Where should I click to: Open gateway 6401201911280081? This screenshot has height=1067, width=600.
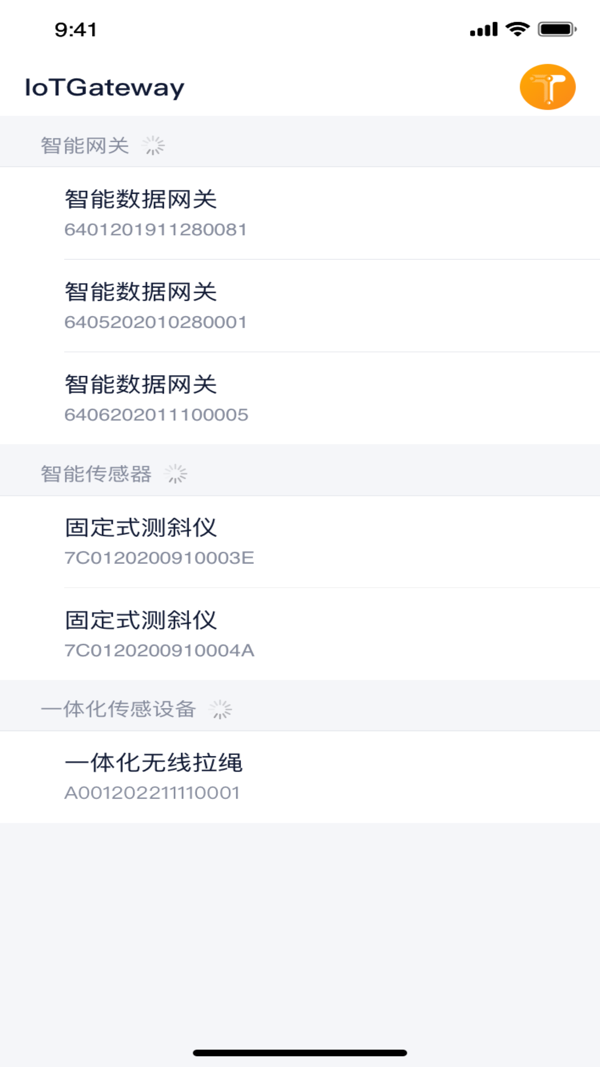coord(300,213)
